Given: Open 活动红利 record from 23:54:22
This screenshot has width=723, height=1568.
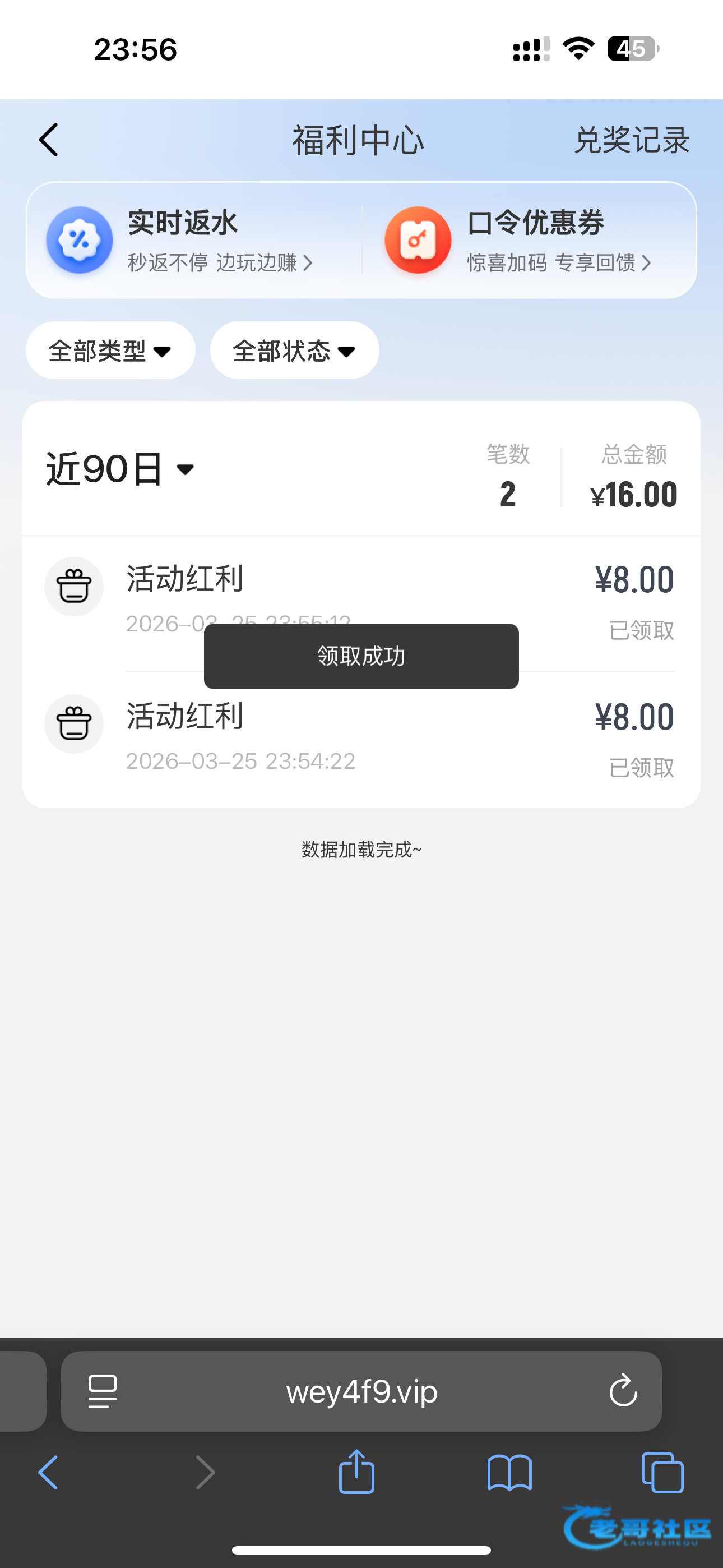Looking at the screenshot, I should point(361,739).
